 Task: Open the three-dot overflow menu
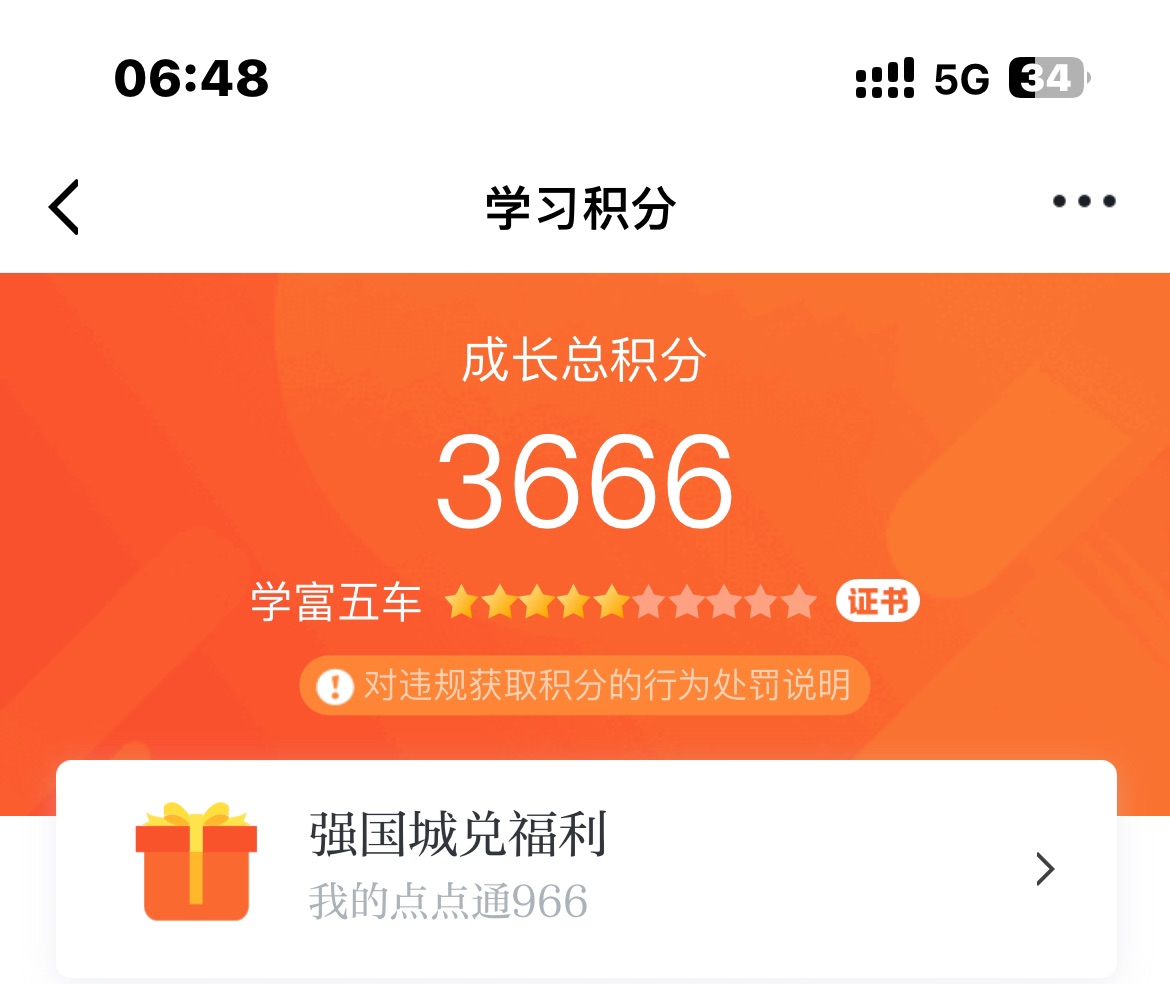tap(1084, 202)
